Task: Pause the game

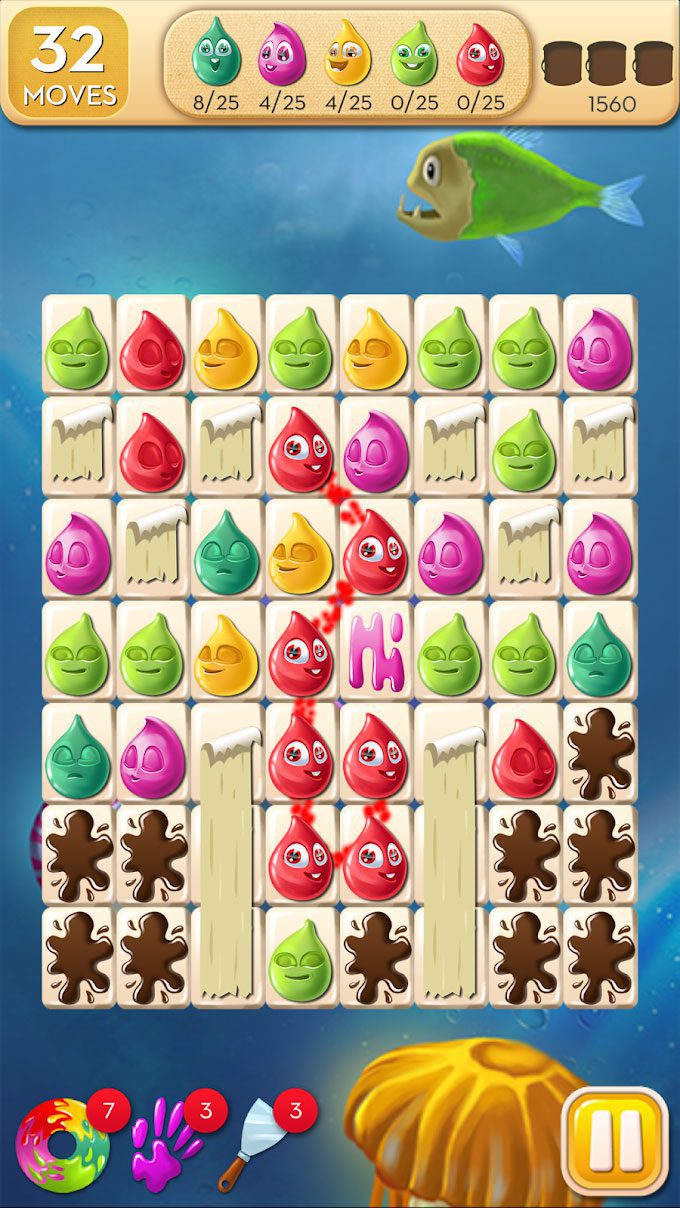Action: click(614, 1144)
